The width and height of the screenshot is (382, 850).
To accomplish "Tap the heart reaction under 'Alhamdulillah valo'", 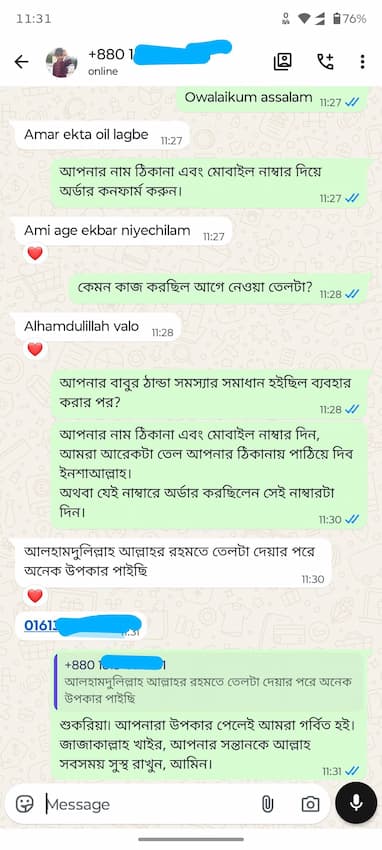I will coord(35,350).
